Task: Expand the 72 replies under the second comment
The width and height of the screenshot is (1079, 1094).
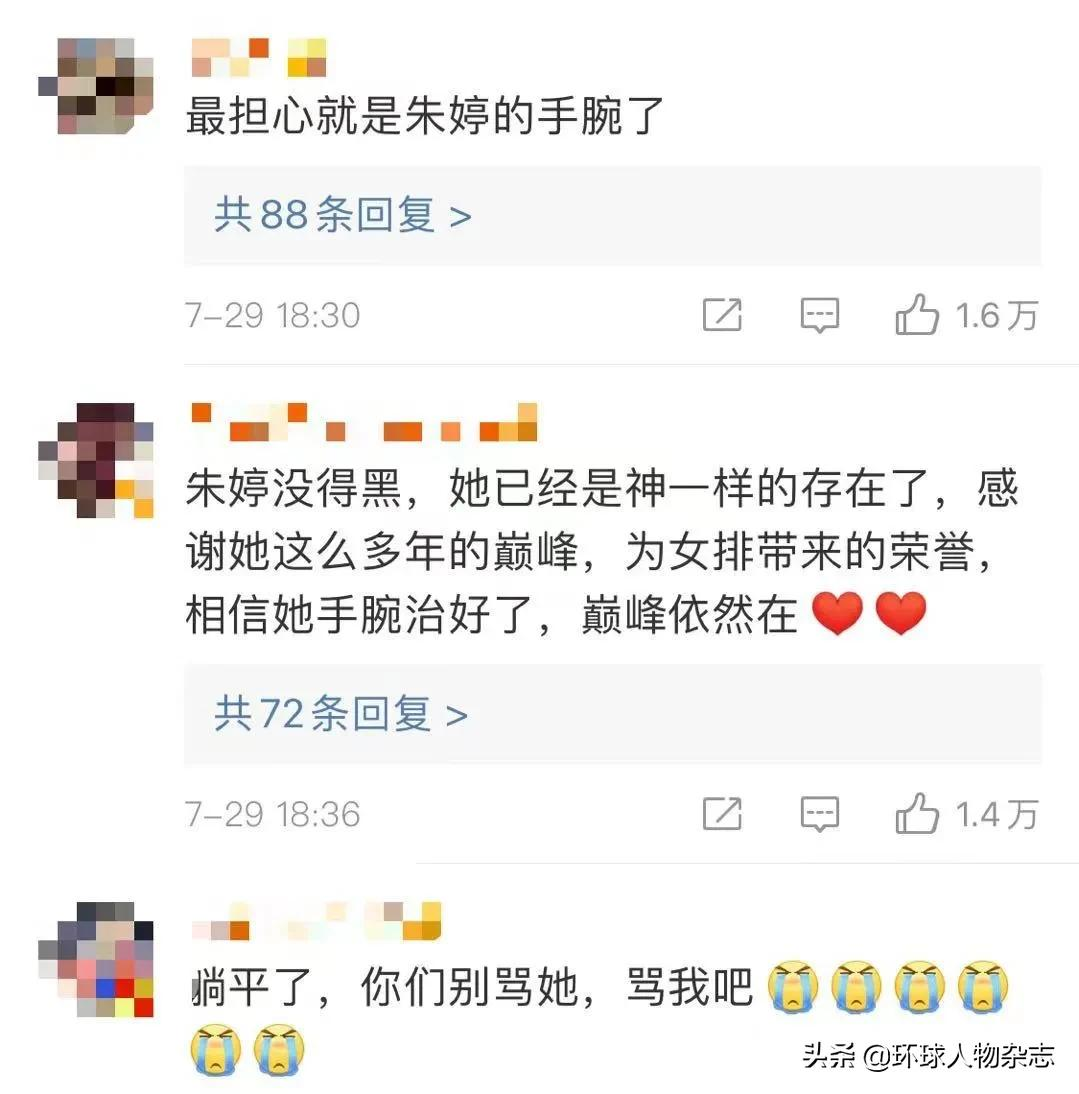Action: [340, 714]
